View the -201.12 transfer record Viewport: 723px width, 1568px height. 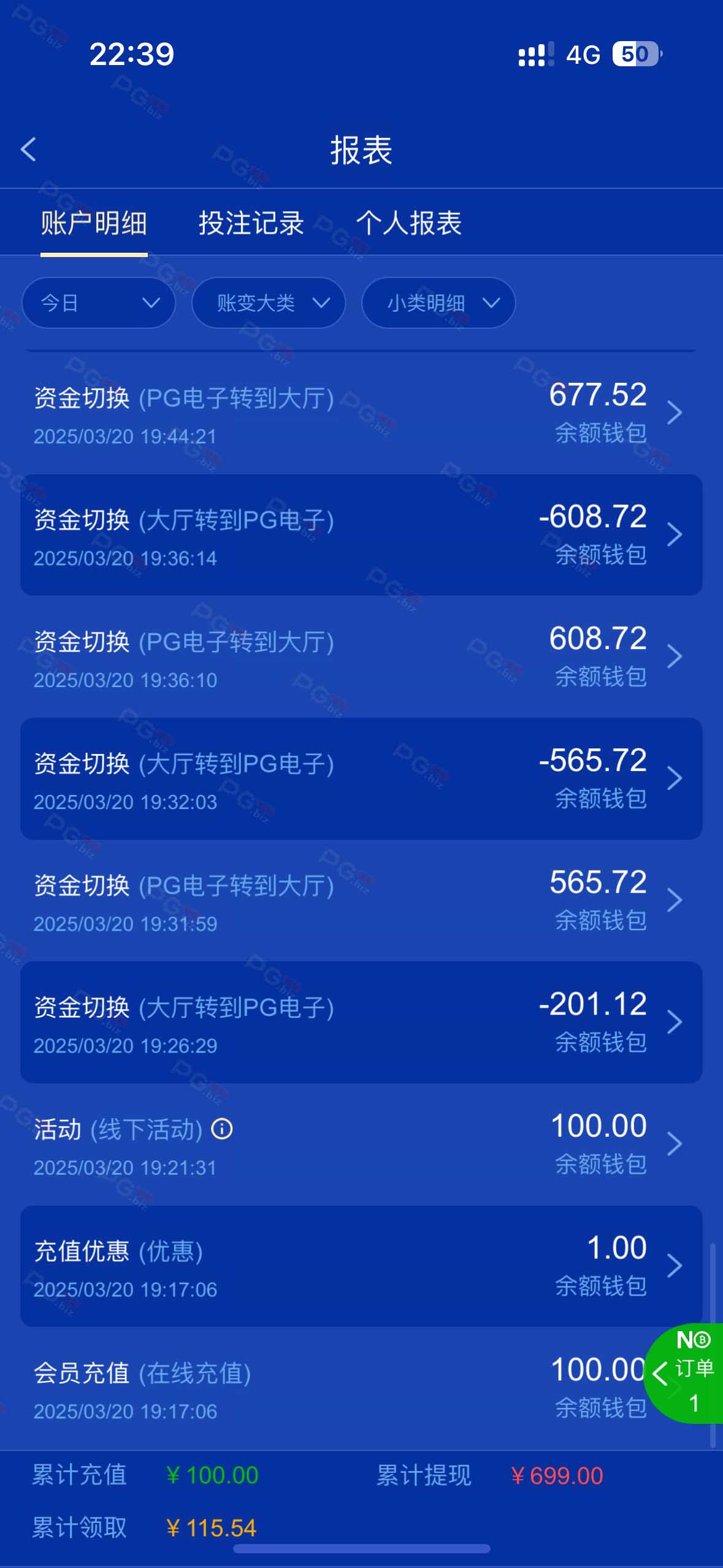(x=361, y=1022)
